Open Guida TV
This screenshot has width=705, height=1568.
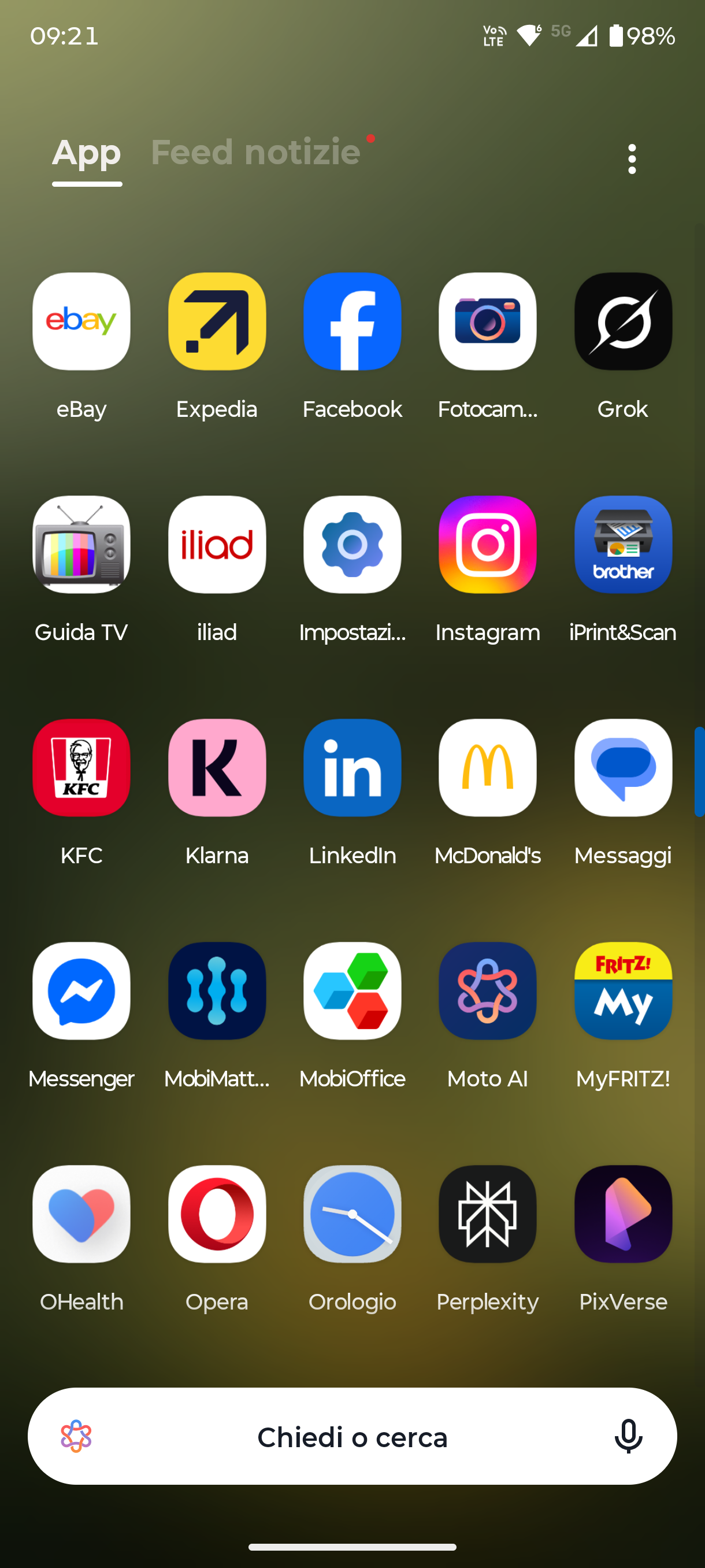pos(81,545)
